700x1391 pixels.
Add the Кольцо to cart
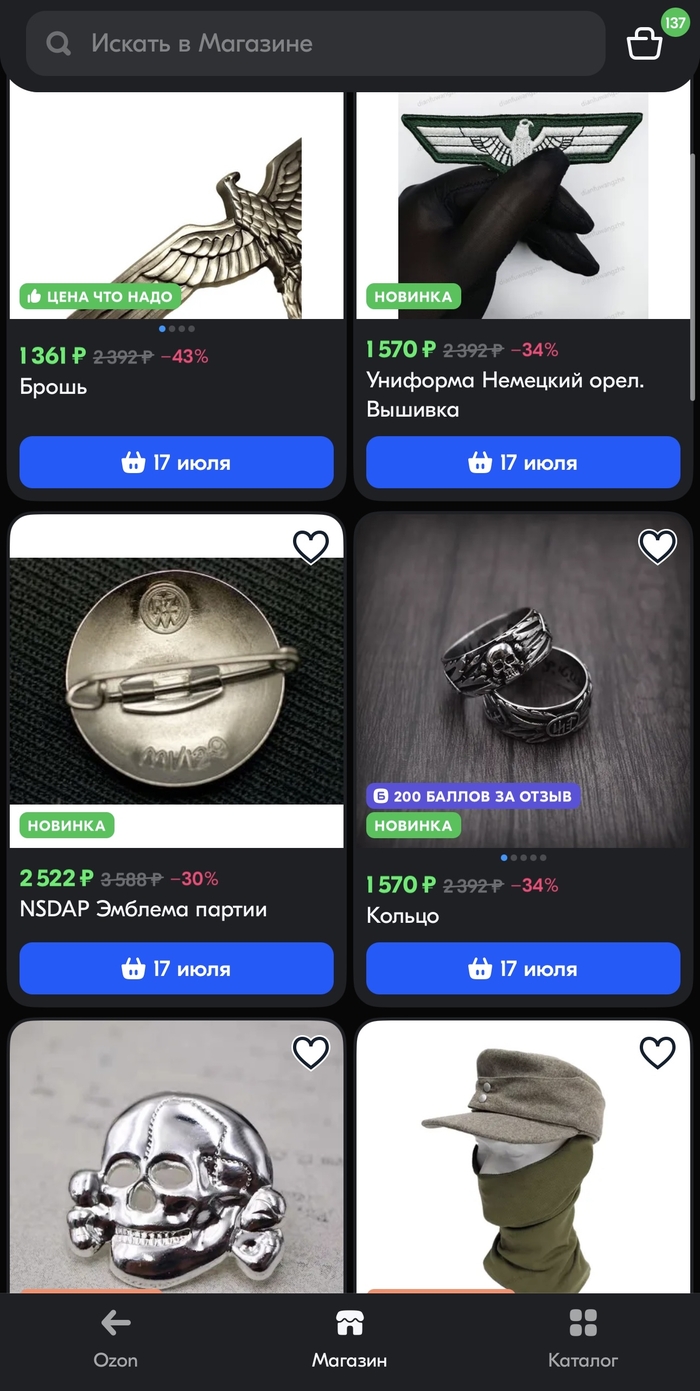tap(523, 969)
